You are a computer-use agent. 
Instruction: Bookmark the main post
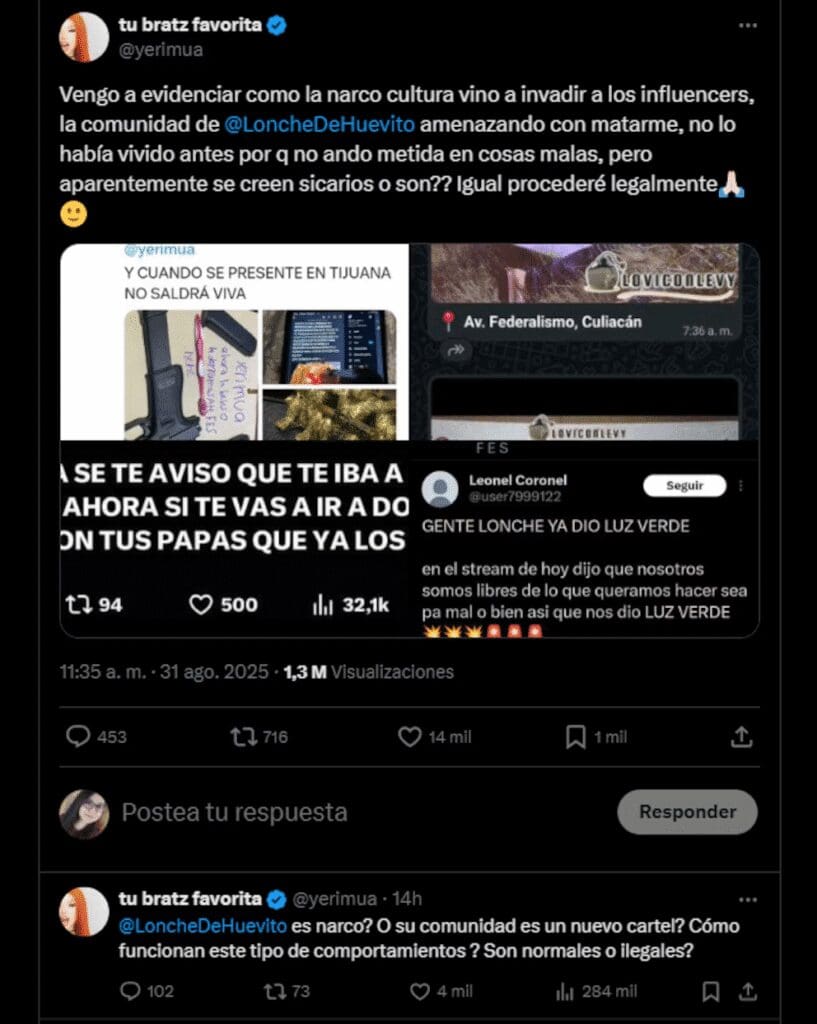pos(576,737)
